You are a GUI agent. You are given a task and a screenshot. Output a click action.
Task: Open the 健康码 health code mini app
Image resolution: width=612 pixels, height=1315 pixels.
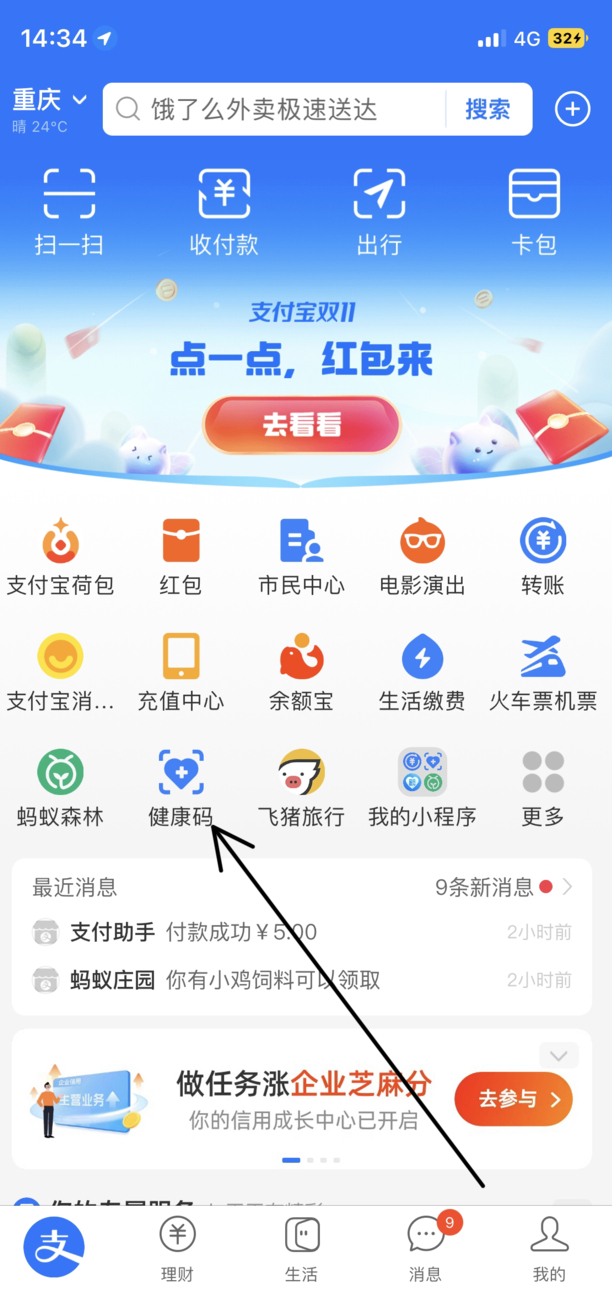pyautogui.click(x=181, y=787)
